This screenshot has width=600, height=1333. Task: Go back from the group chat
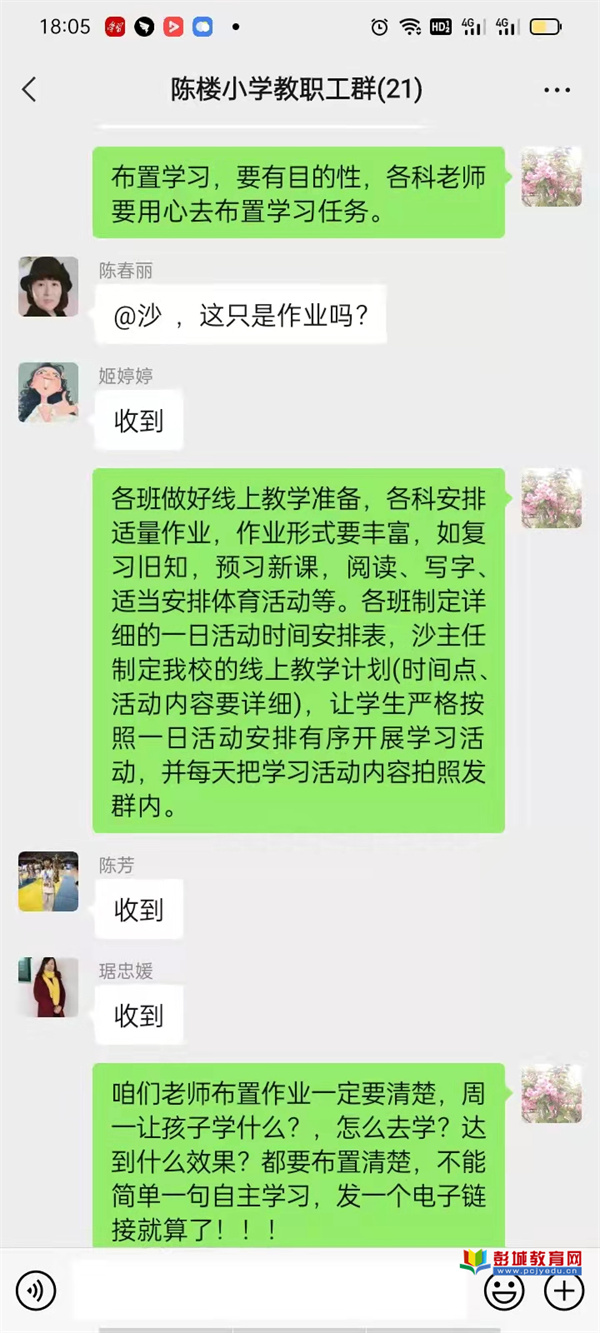[29, 89]
